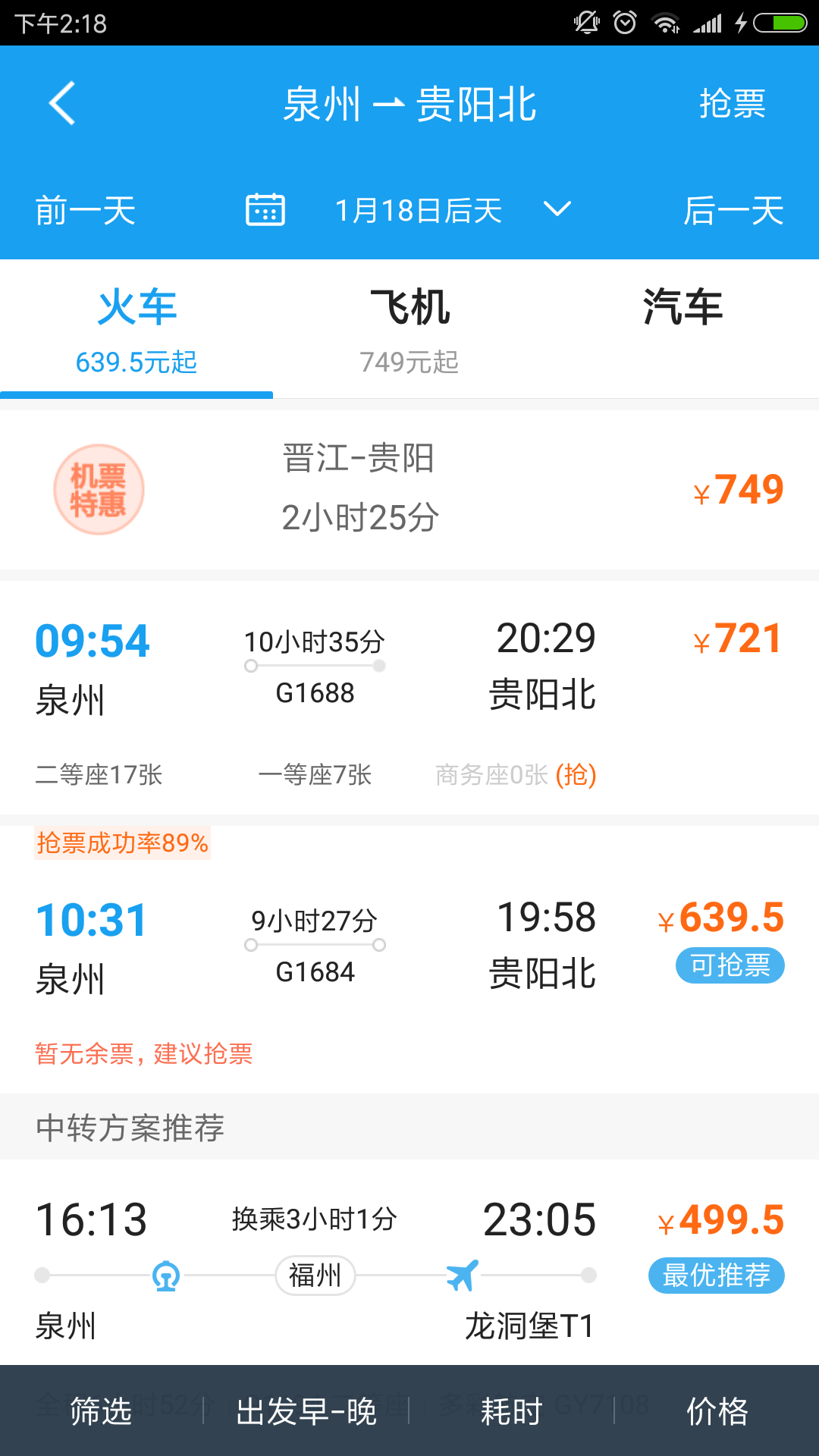The image size is (819, 1456).
Task: Tap the (抢) link for 商务座
Action: point(576,775)
